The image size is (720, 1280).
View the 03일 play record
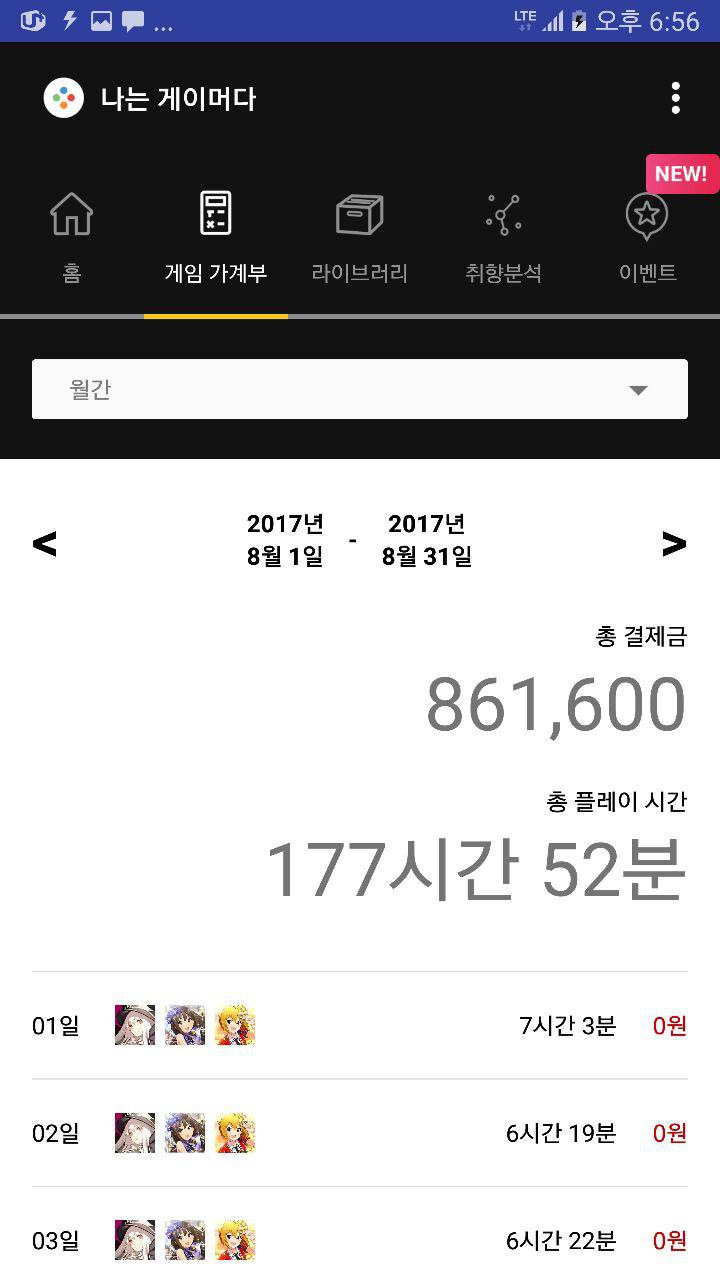click(x=360, y=1241)
